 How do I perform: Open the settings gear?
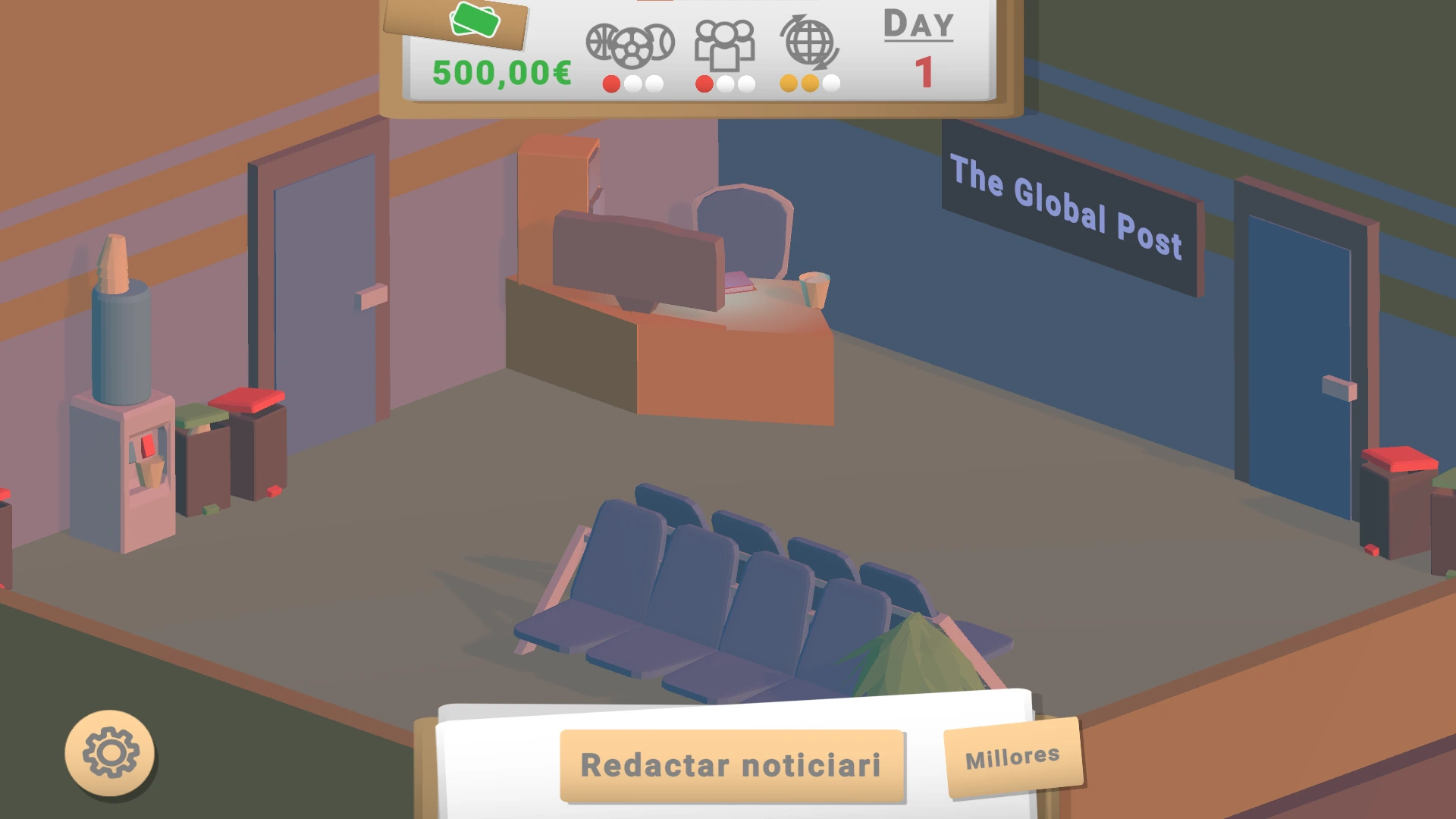[110, 753]
